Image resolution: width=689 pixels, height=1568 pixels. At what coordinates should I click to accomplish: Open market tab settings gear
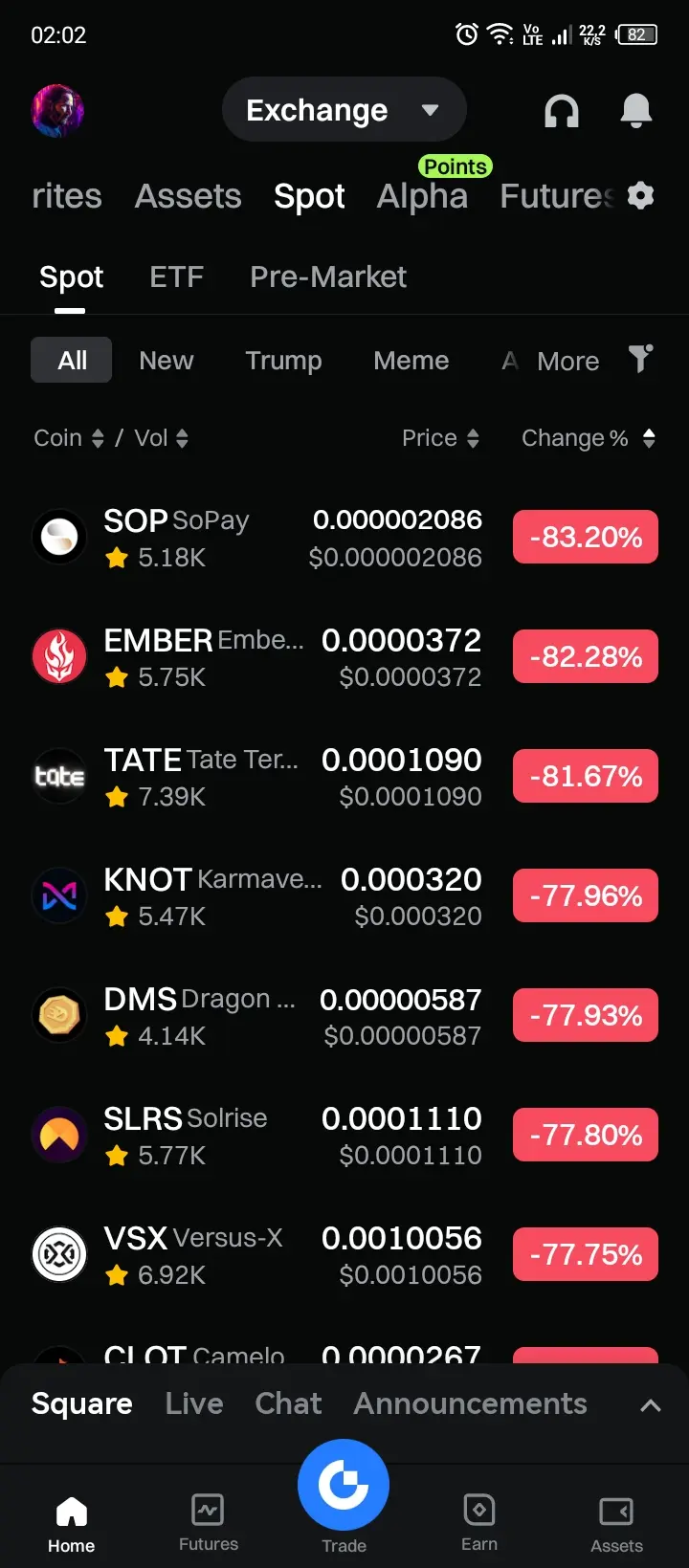640,196
